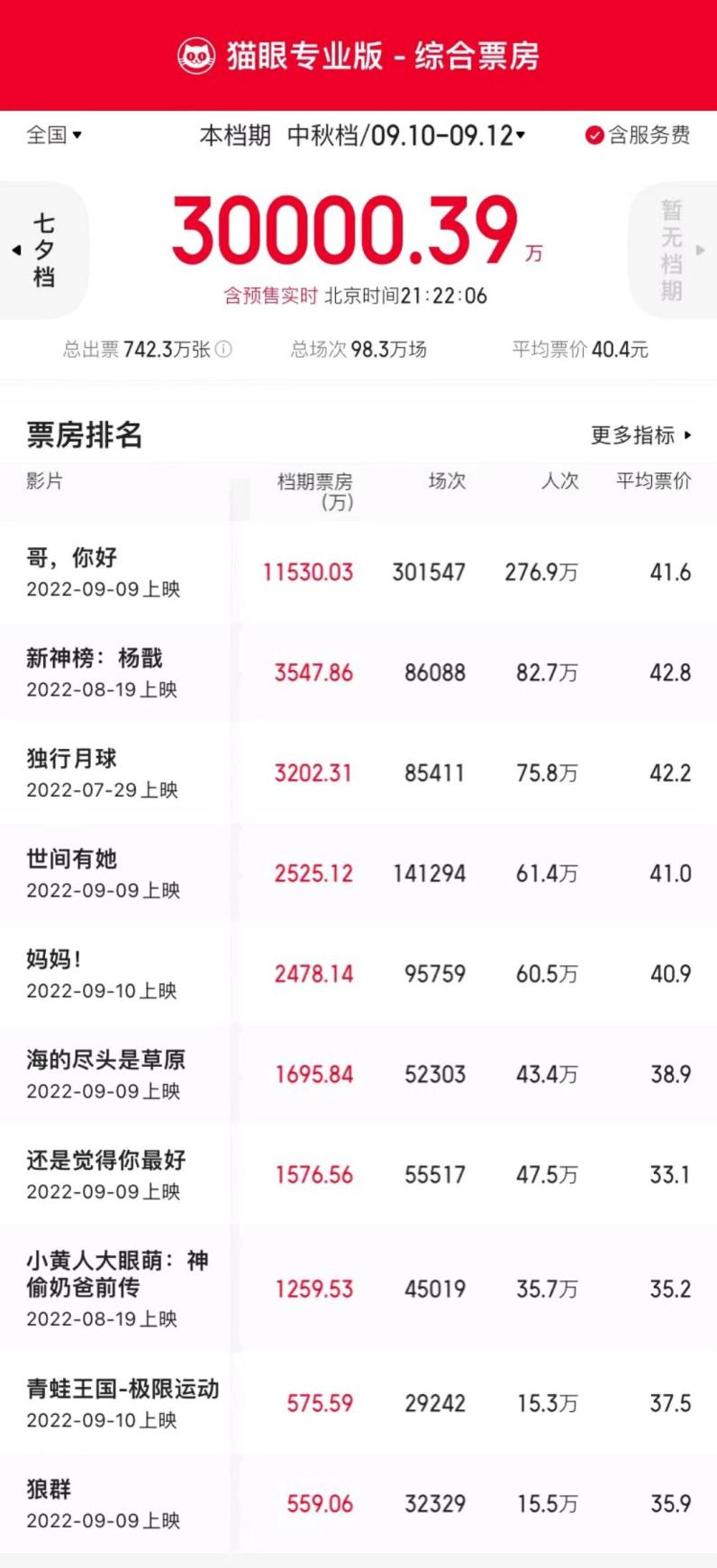View the 青蛙王国-极限运动 entry
This screenshot has height=1568, width=717.
[358, 1403]
